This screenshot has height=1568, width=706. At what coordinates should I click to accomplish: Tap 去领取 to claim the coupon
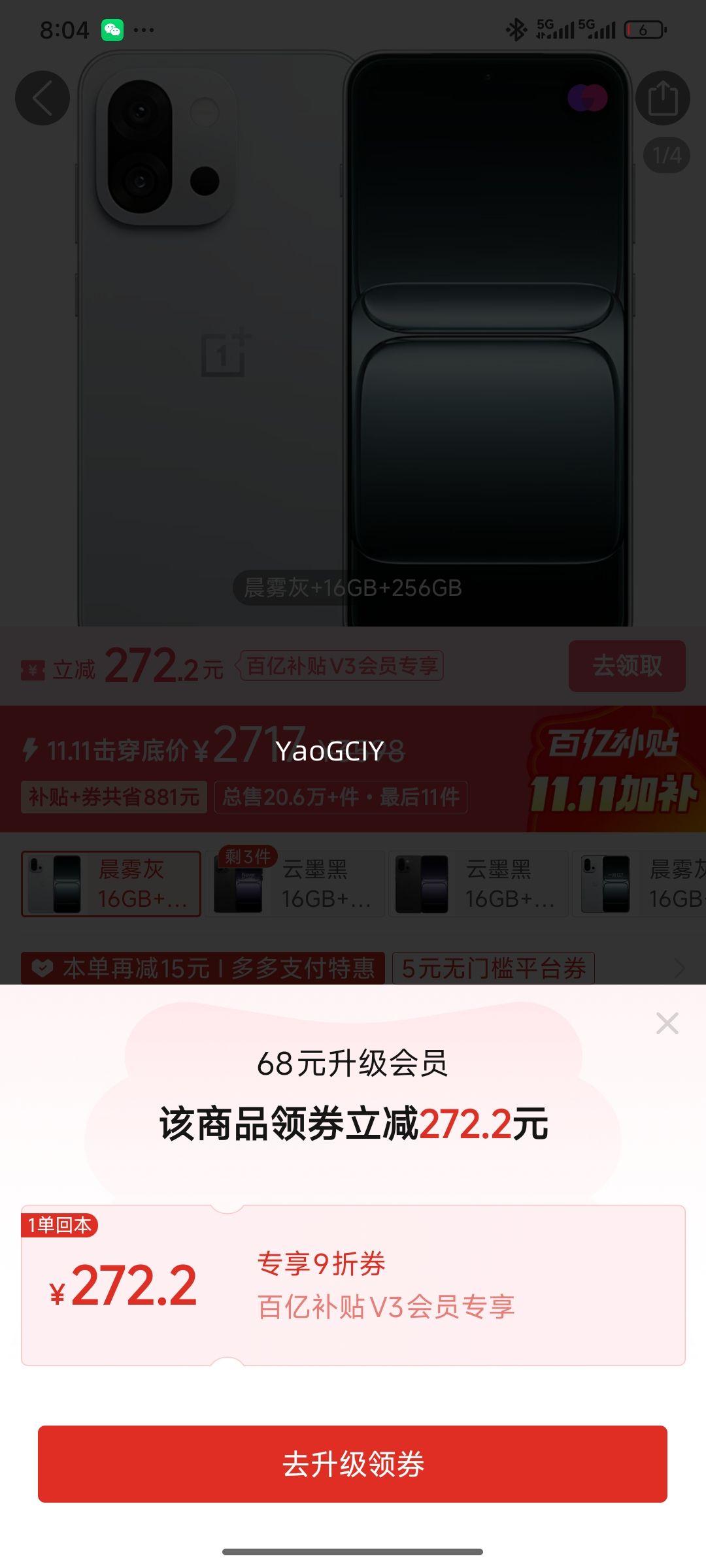[626, 665]
